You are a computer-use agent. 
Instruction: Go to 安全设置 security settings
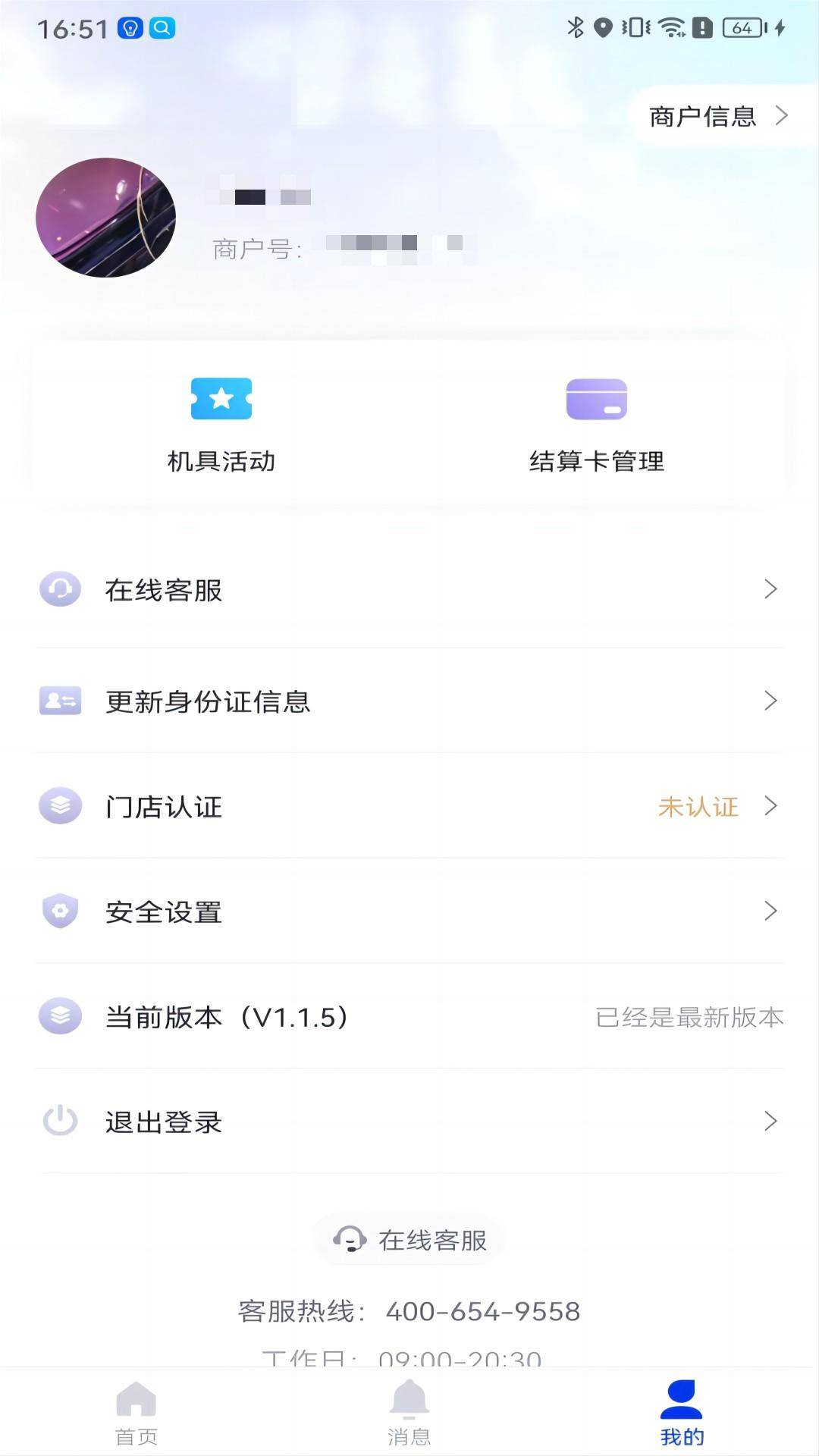click(x=409, y=912)
